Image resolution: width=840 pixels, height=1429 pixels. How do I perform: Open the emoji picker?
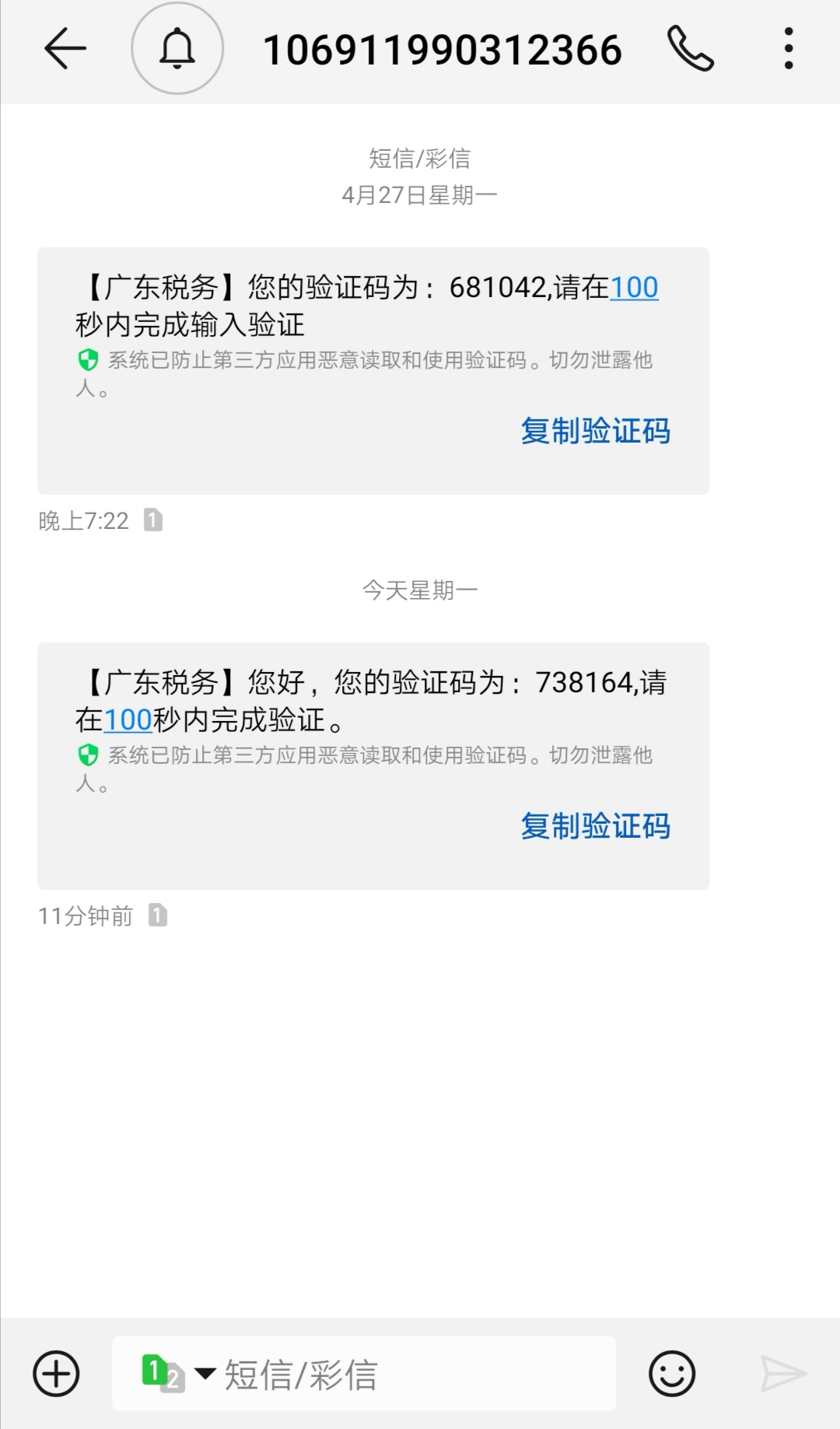coord(671,1374)
